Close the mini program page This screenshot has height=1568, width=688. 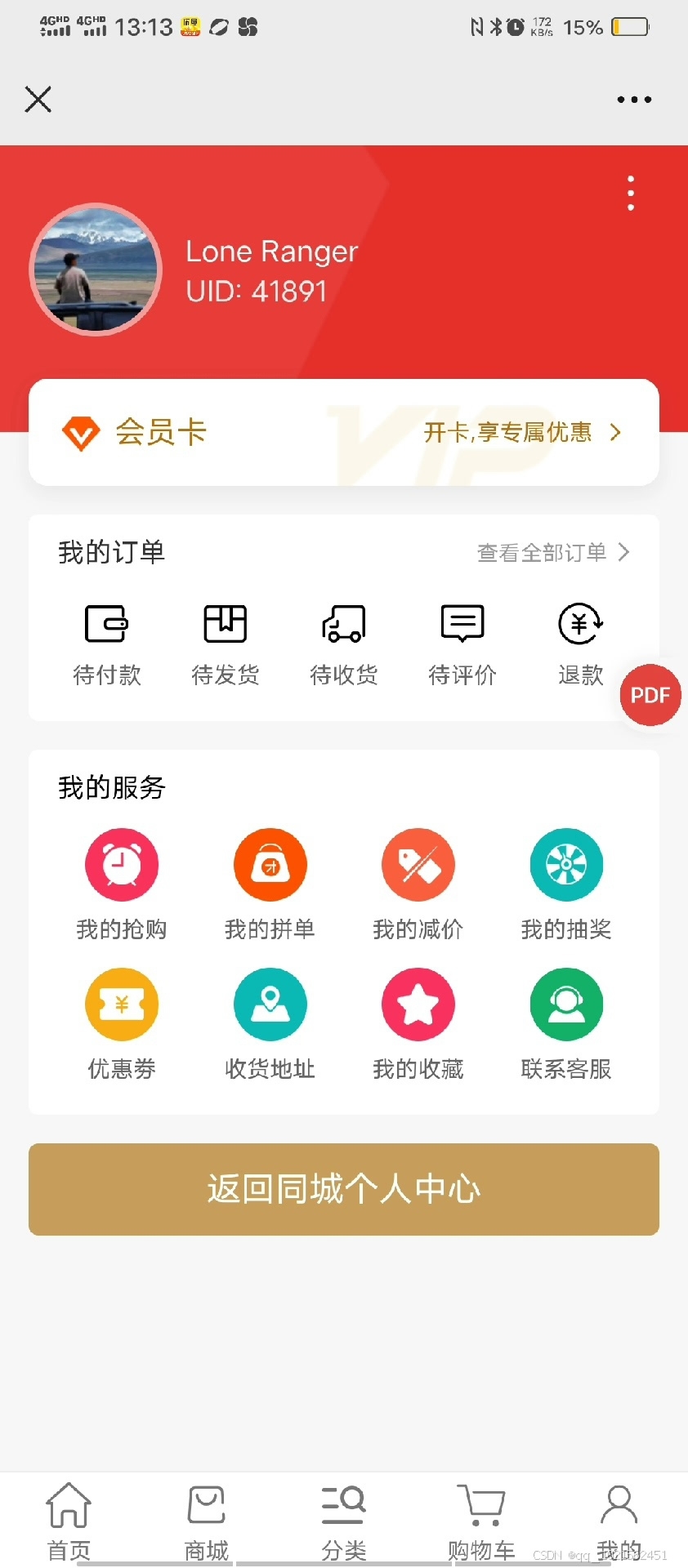tap(38, 100)
